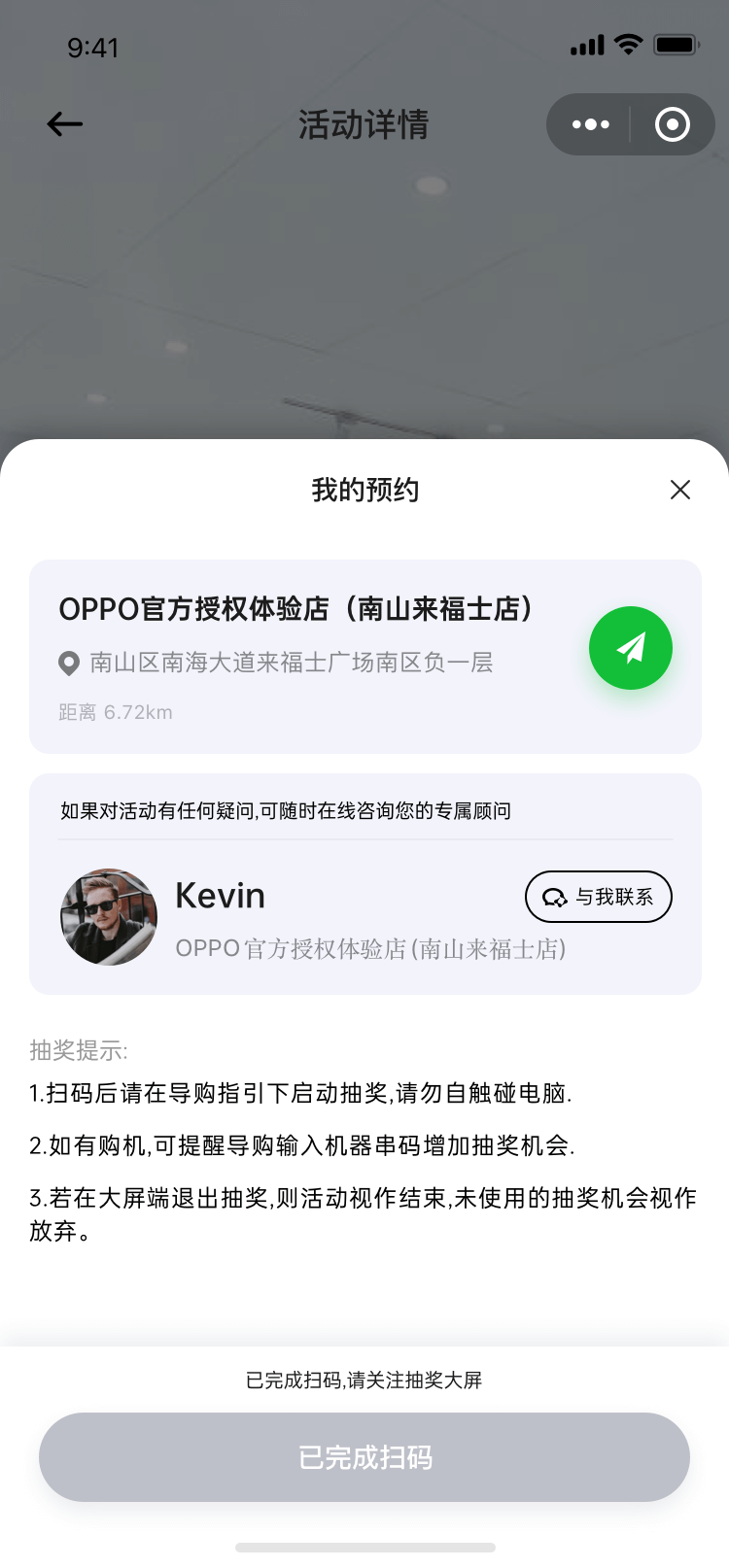Tap 与我联系 to contact Kevin
This screenshot has height=1568, width=729.
598,897
